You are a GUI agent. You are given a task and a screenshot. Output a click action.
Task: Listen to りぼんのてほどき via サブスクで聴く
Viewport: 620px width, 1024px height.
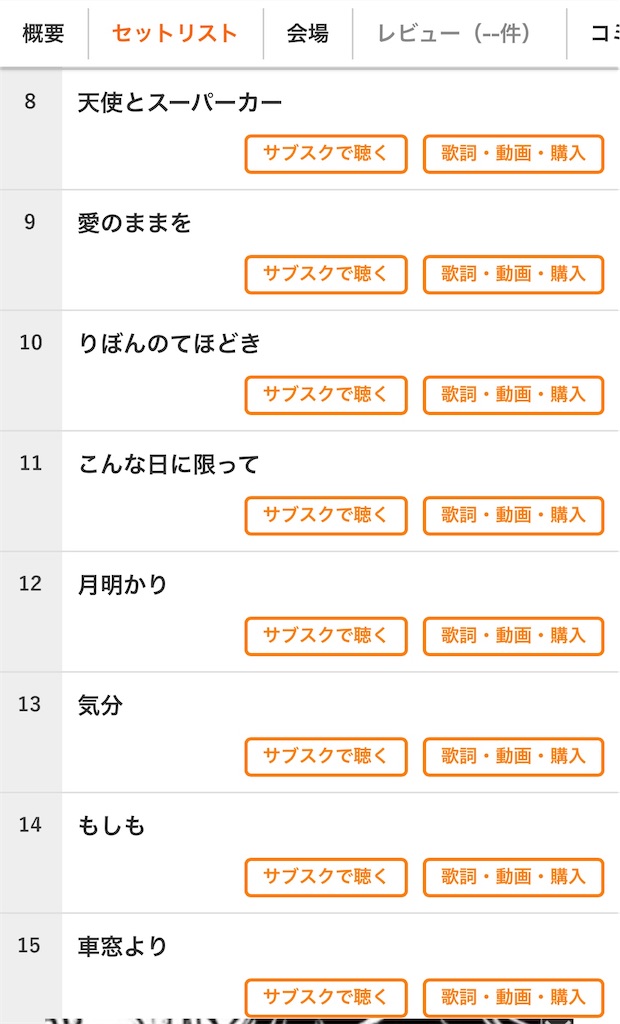(x=326, y=395)
